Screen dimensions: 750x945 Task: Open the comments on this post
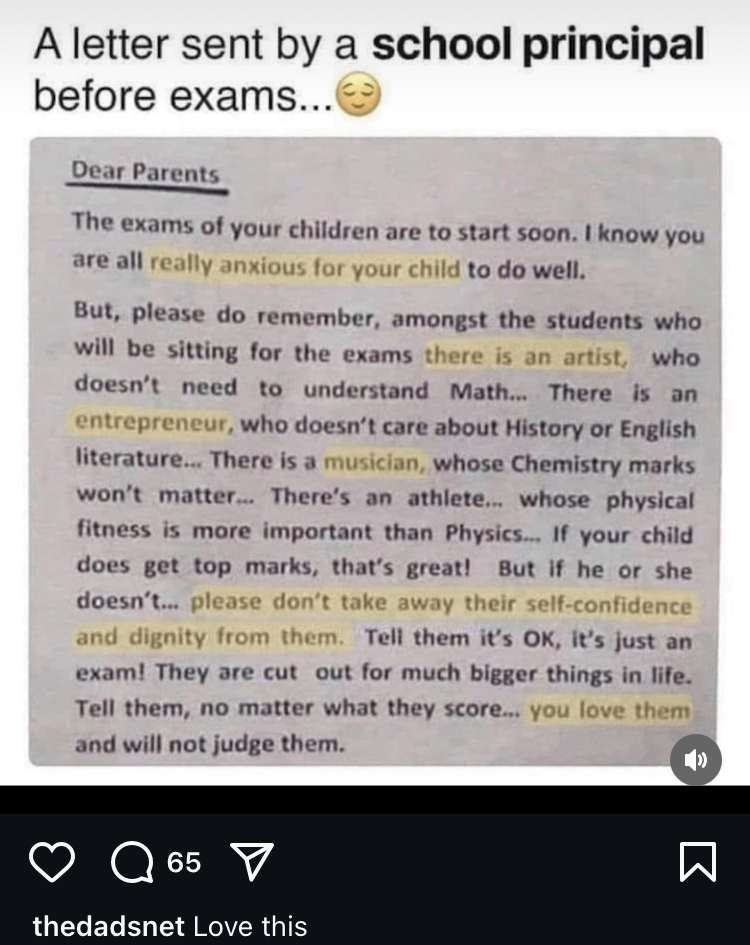133,862
